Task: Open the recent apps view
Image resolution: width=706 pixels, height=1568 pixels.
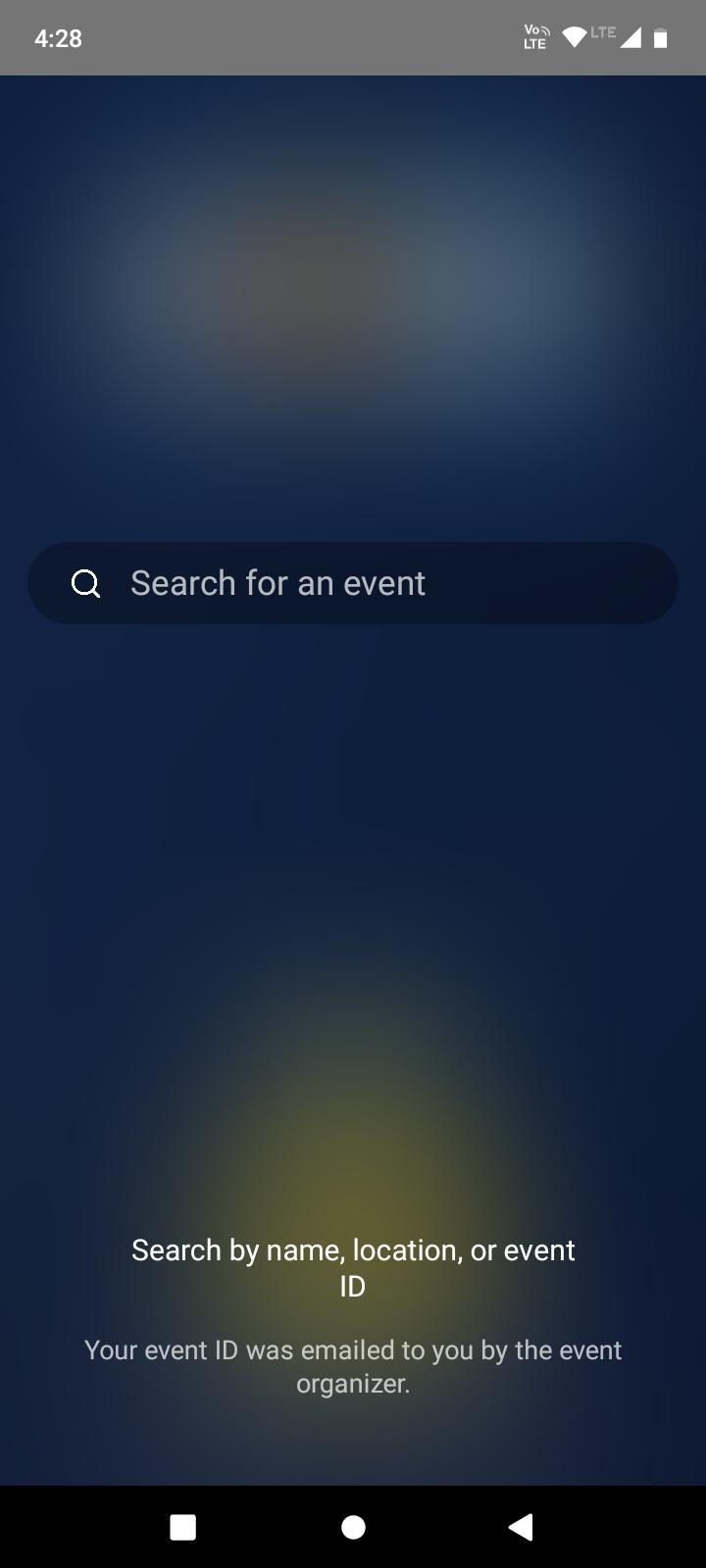Action: point(183,1527)
